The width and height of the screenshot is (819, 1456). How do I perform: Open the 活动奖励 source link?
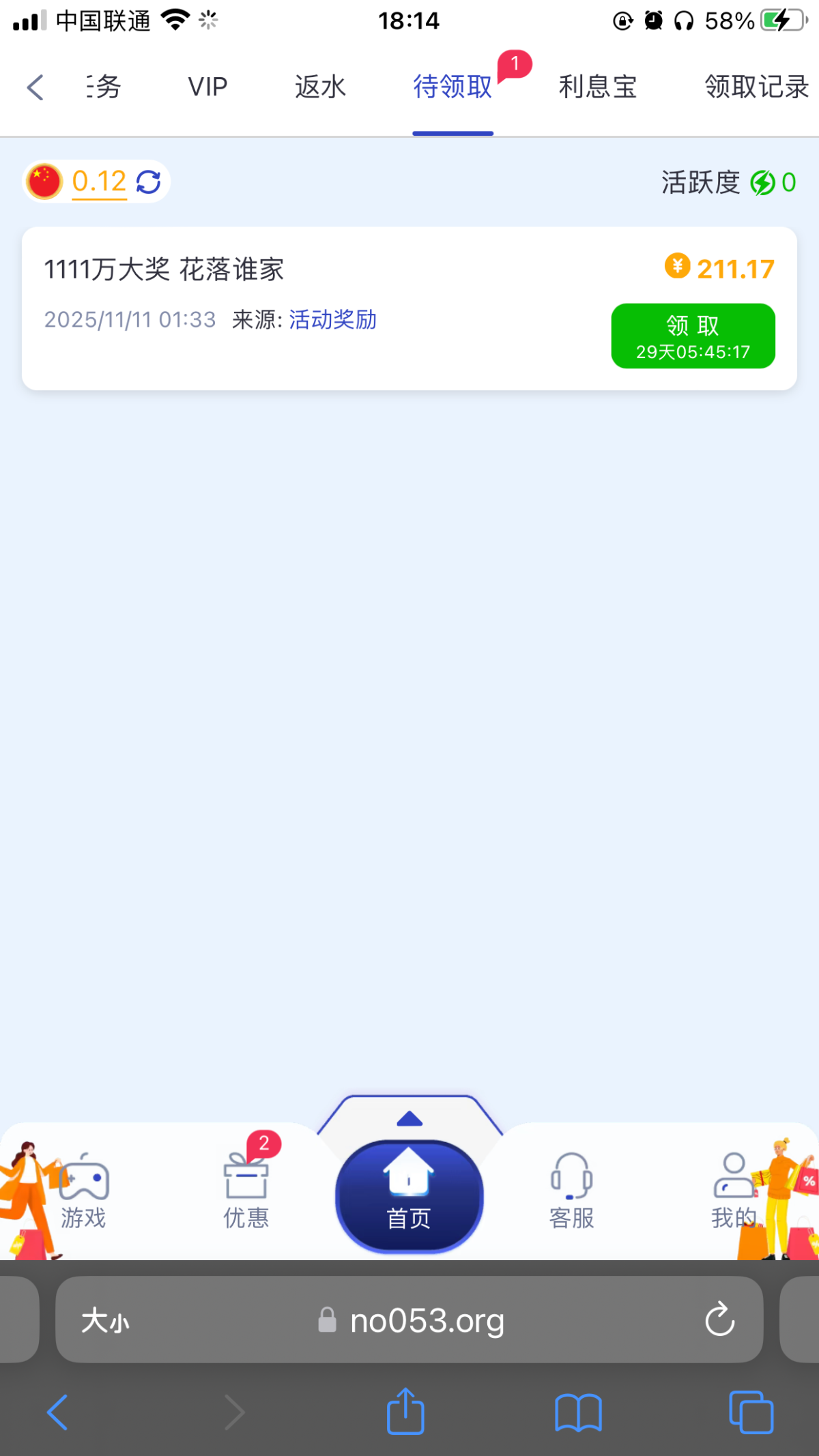tap(332, 319)
